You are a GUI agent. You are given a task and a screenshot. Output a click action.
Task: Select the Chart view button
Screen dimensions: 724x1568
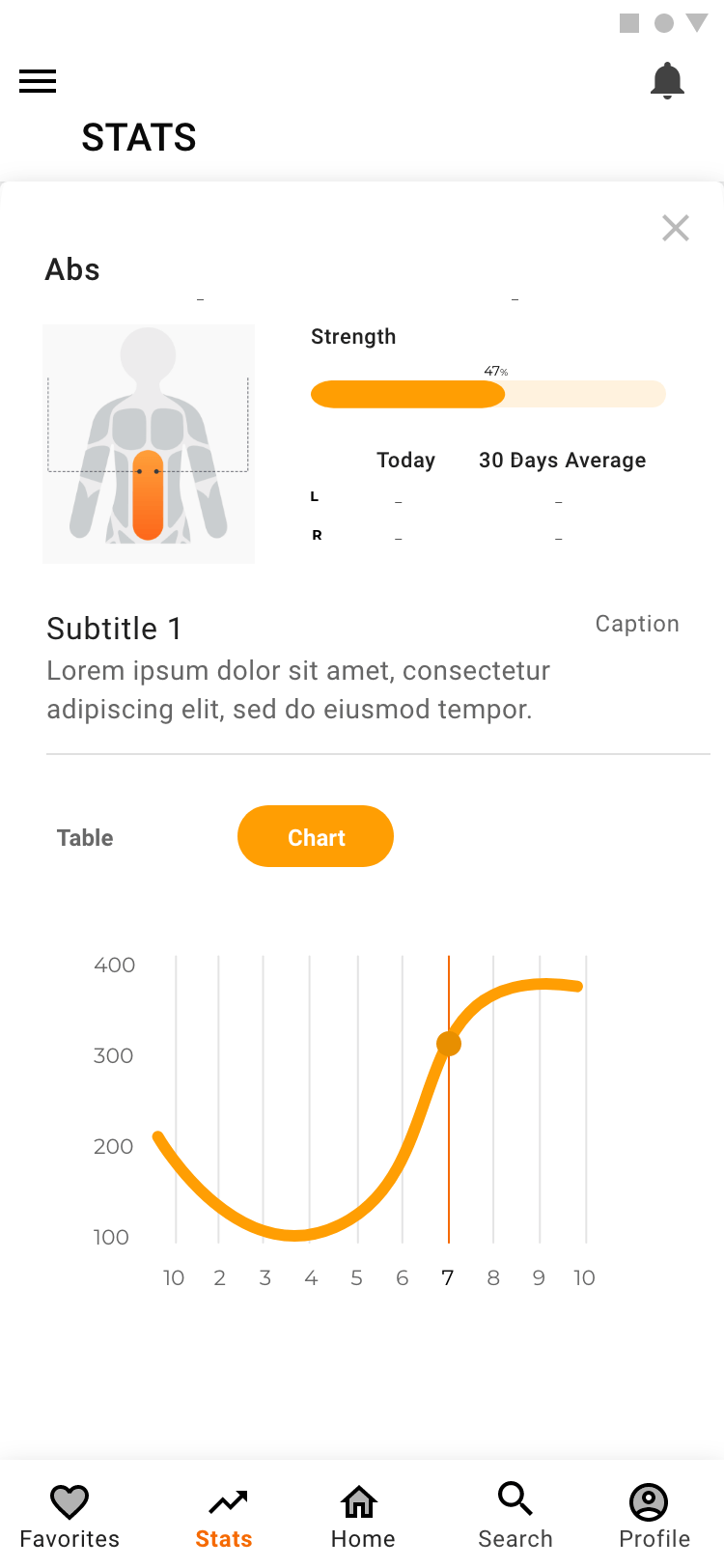[316, 836]
